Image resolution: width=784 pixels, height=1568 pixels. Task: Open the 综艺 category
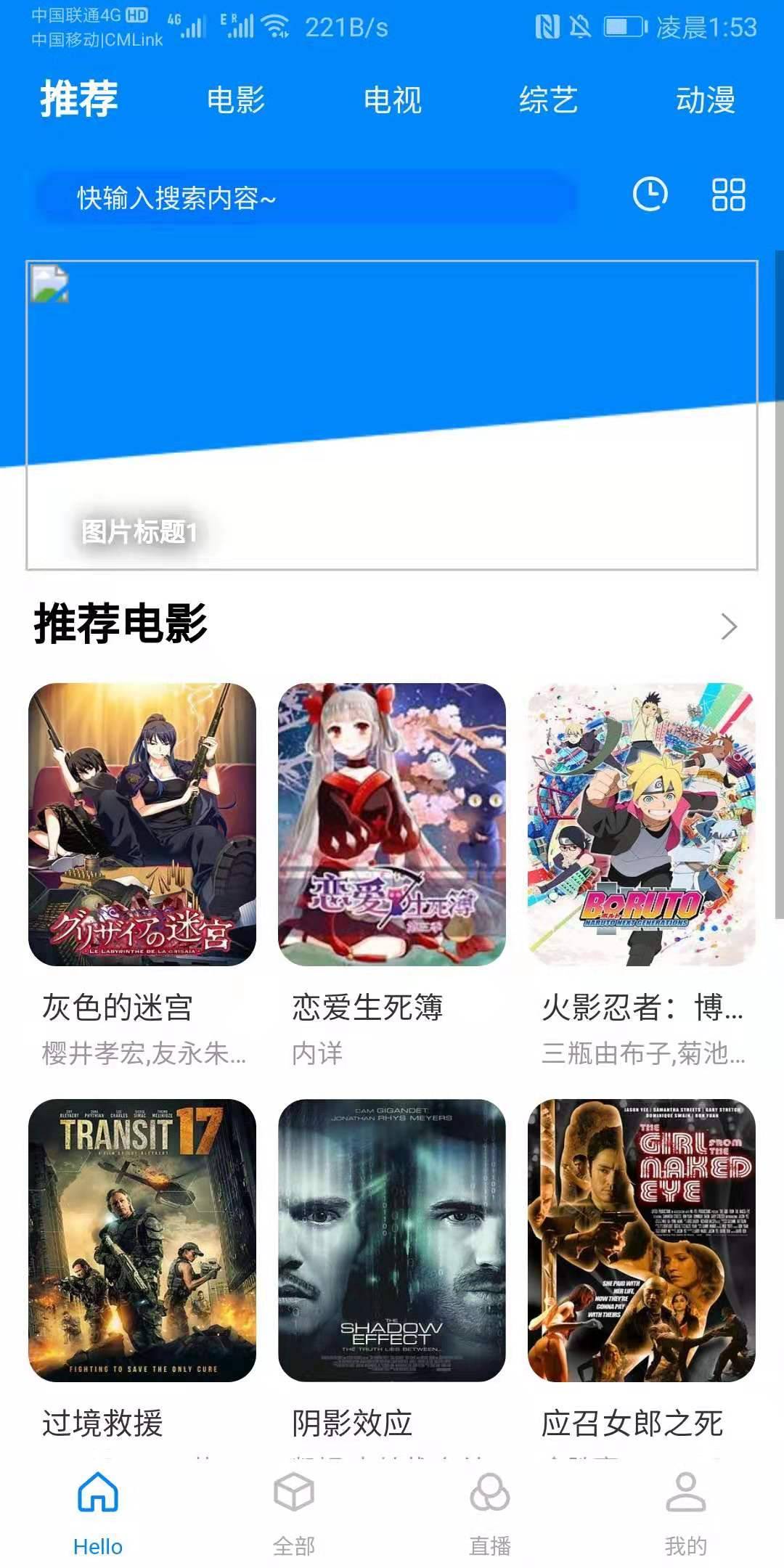tap(550, 99)
